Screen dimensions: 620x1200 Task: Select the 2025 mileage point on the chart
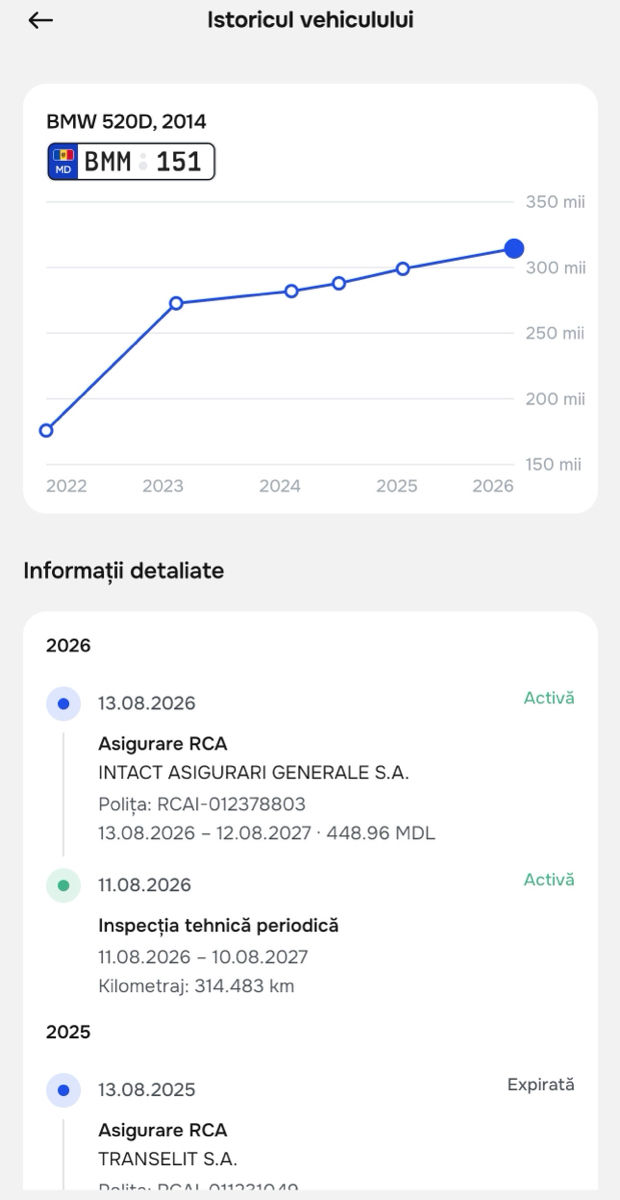pos(402,268)
